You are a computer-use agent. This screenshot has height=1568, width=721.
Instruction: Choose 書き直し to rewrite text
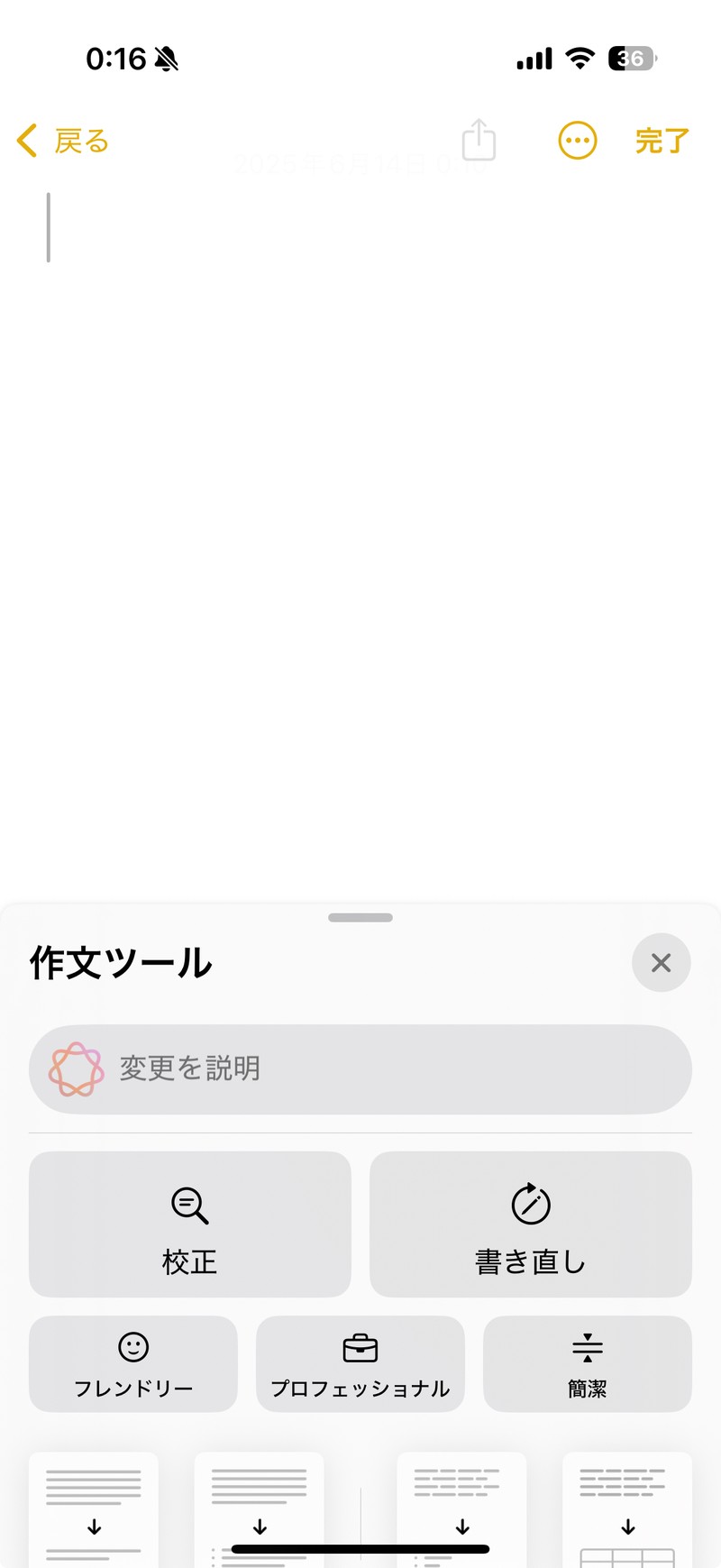(x=531, y=1224)
